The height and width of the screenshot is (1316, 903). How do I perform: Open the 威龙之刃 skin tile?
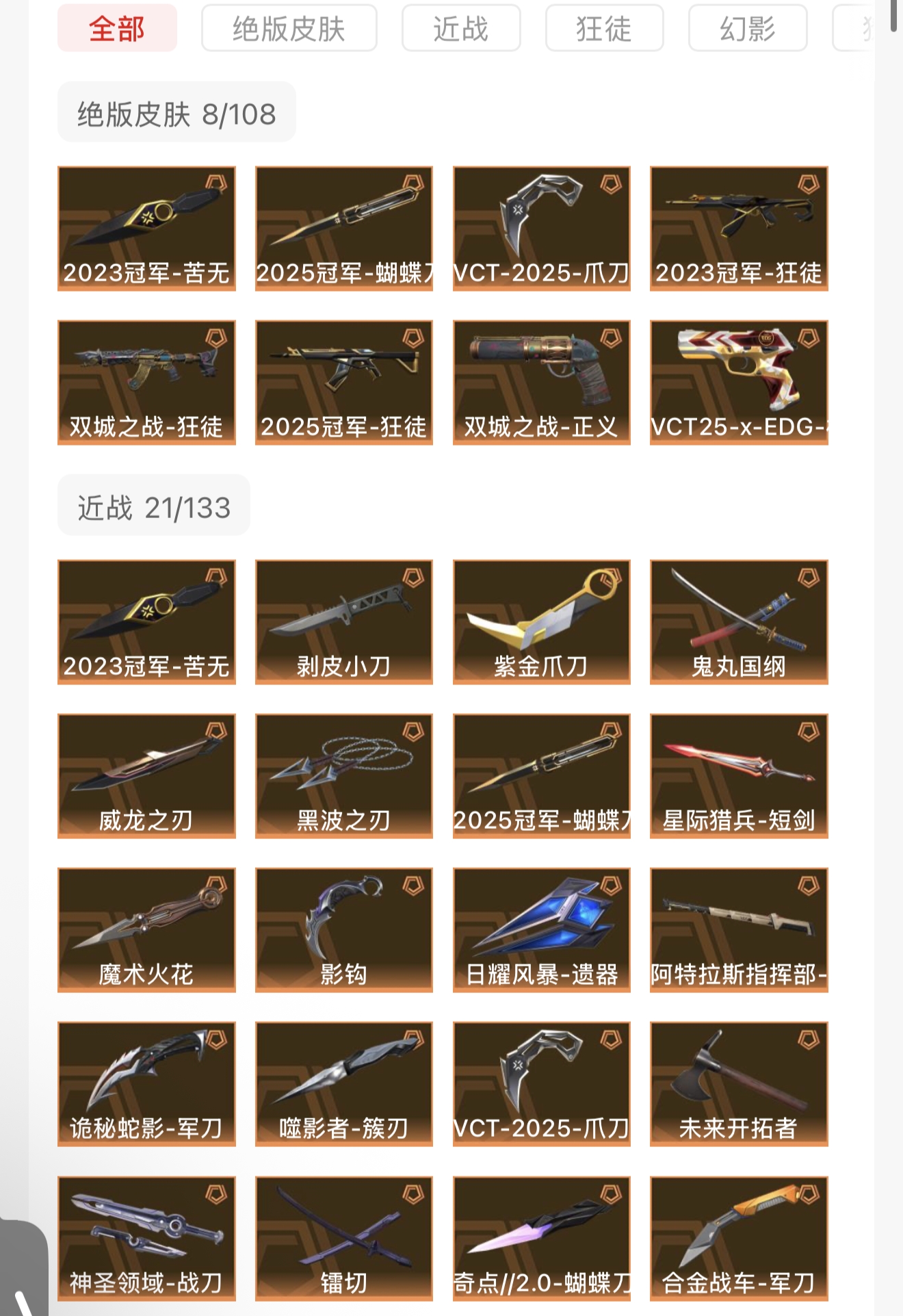146,775
